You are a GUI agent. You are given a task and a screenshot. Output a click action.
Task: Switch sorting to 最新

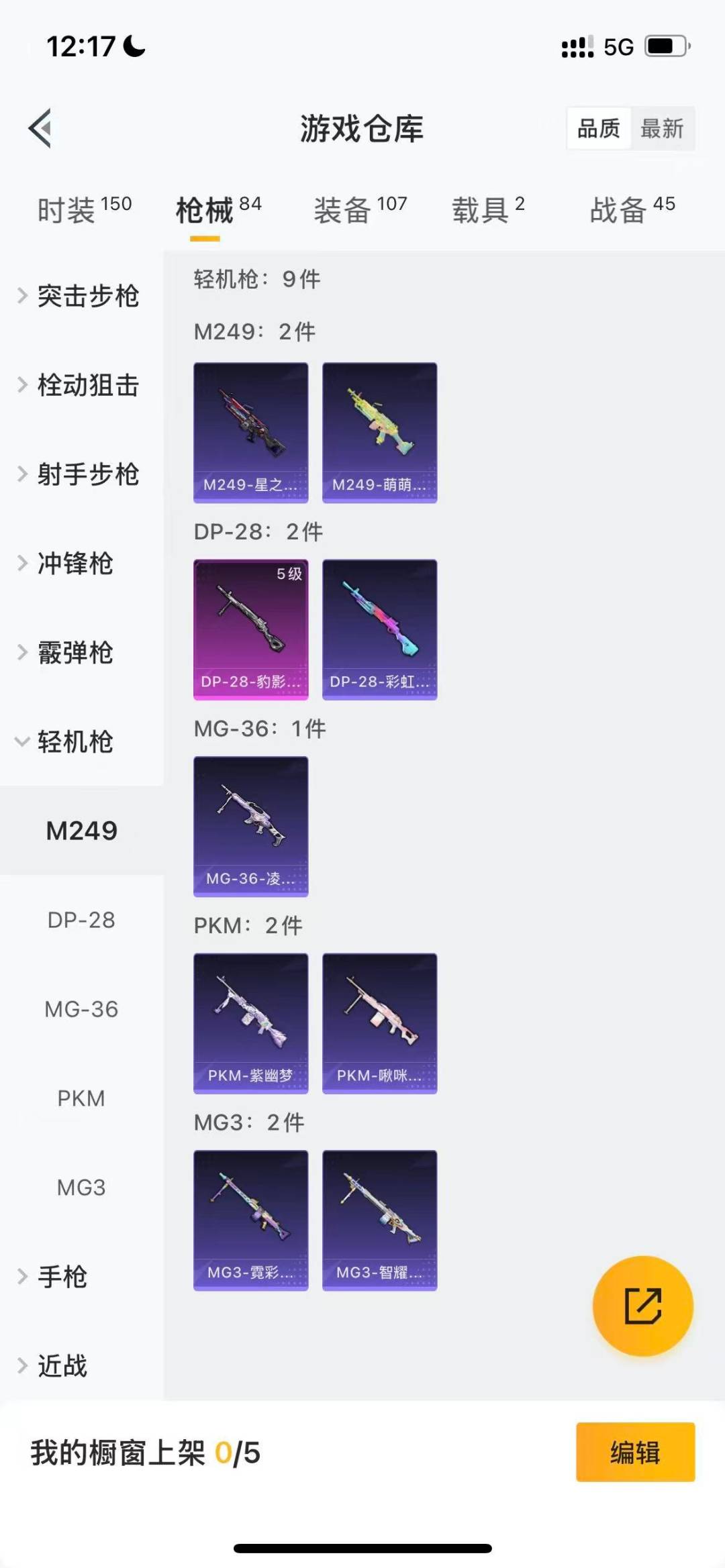point(661,128)
